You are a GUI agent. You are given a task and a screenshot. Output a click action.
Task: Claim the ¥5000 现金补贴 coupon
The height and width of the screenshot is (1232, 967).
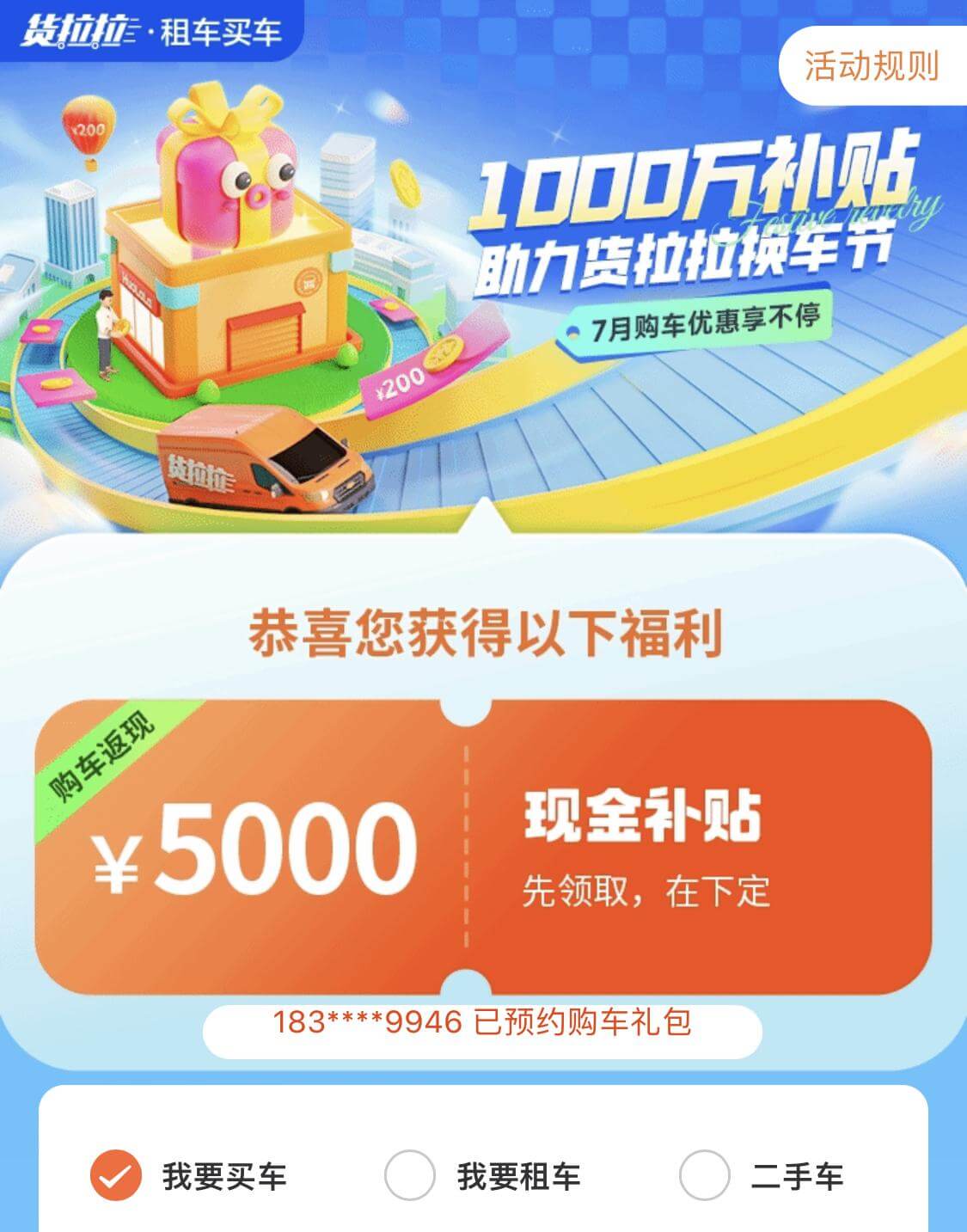[482, 847]
